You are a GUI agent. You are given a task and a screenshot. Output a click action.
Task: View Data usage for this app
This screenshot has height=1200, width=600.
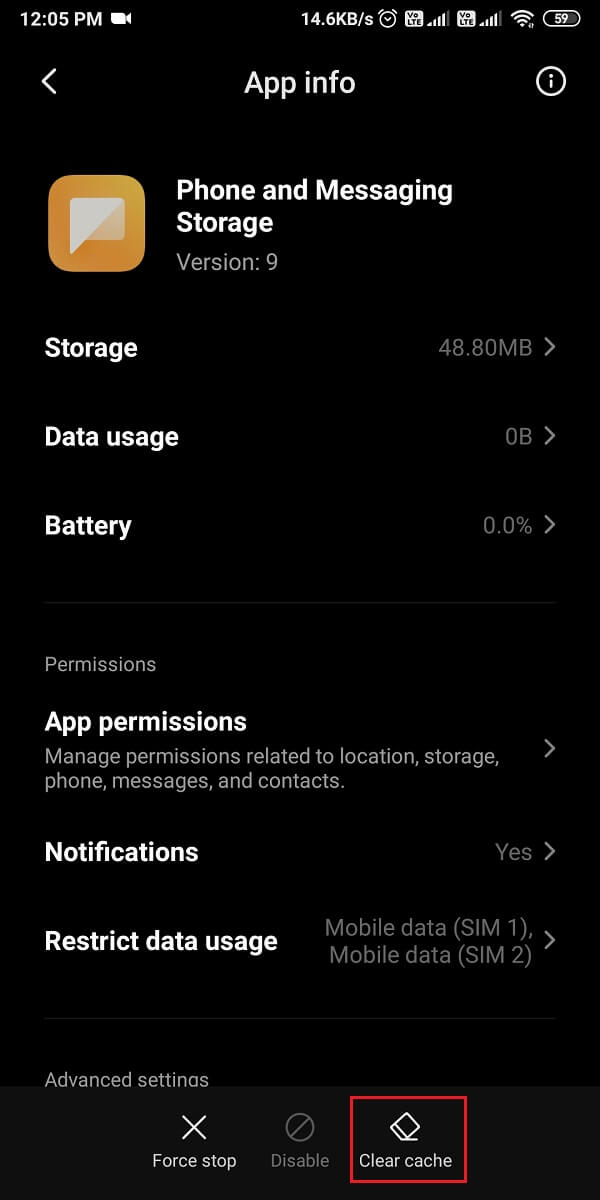pyautogui.click(x=300, y=437)
